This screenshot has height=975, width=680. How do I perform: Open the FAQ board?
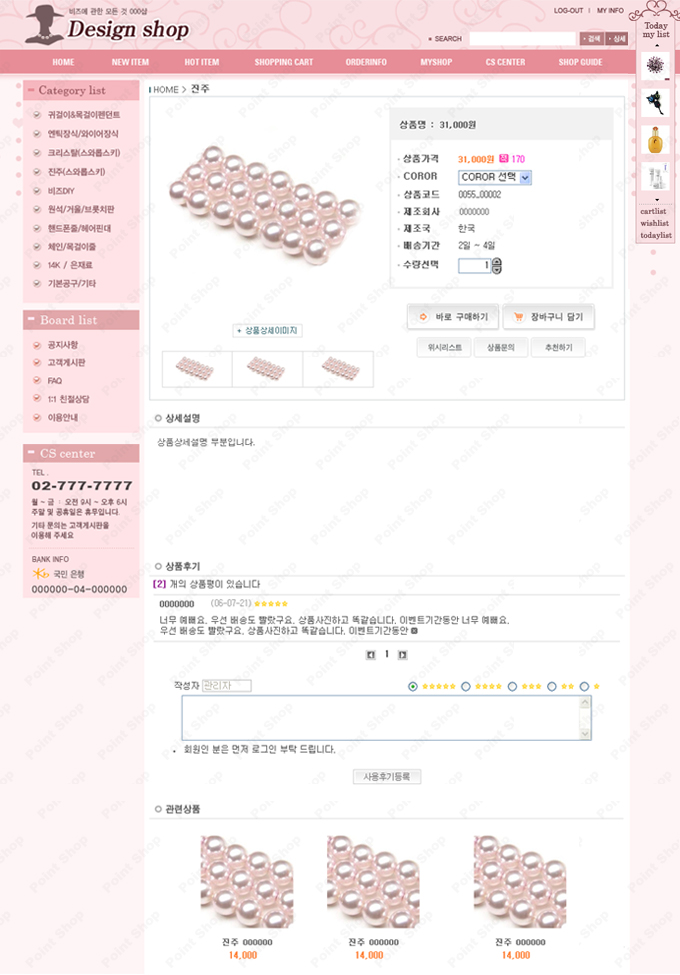(x=54, y=381)
